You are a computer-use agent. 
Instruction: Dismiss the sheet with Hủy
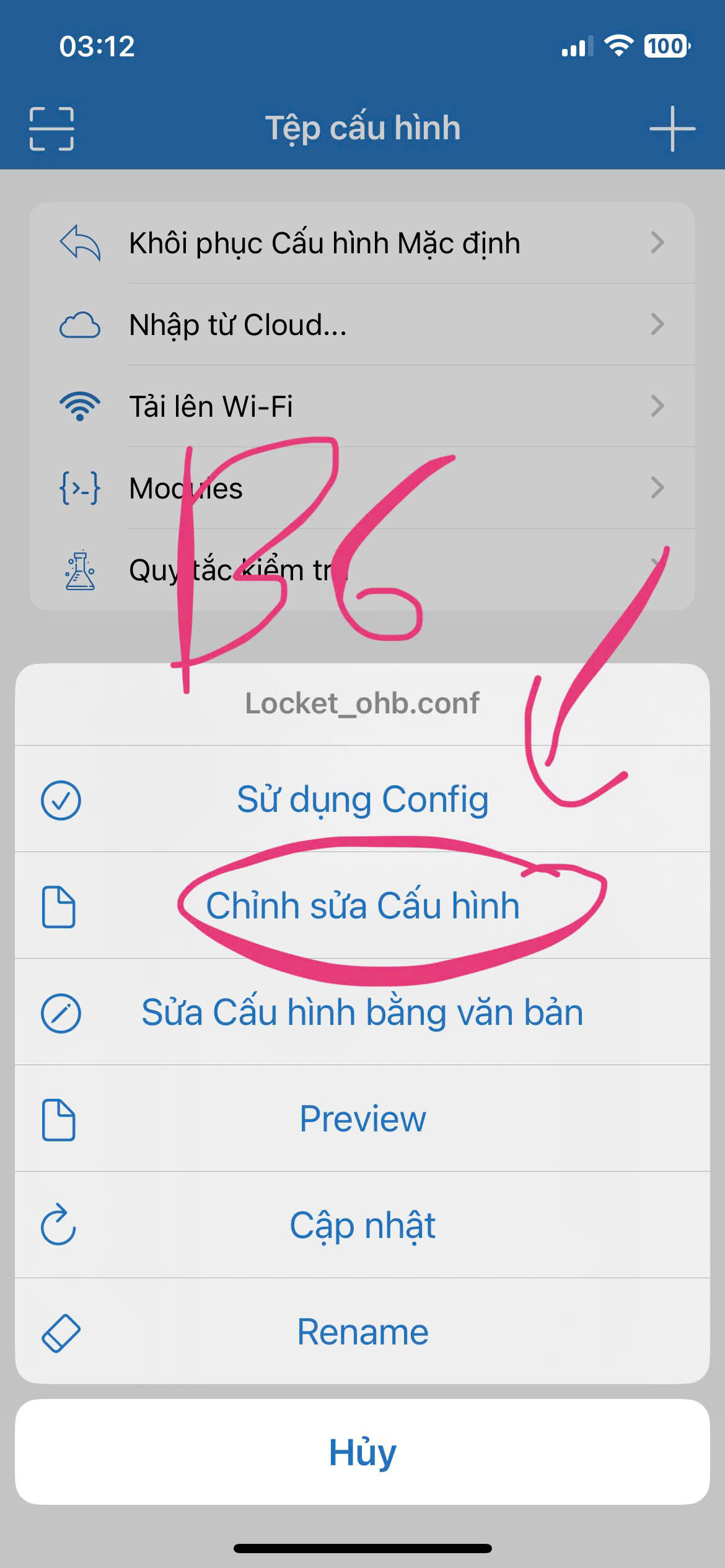pyautogui.click(x=362, y=1452)
